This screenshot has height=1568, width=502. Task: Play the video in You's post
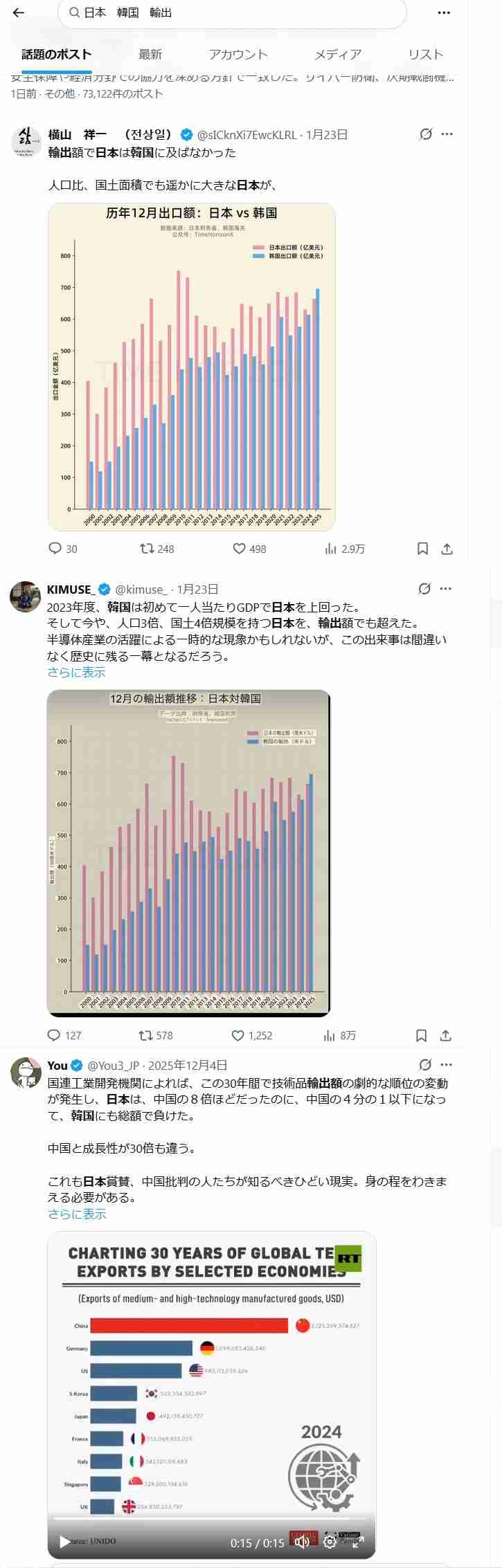[64, 1541]
